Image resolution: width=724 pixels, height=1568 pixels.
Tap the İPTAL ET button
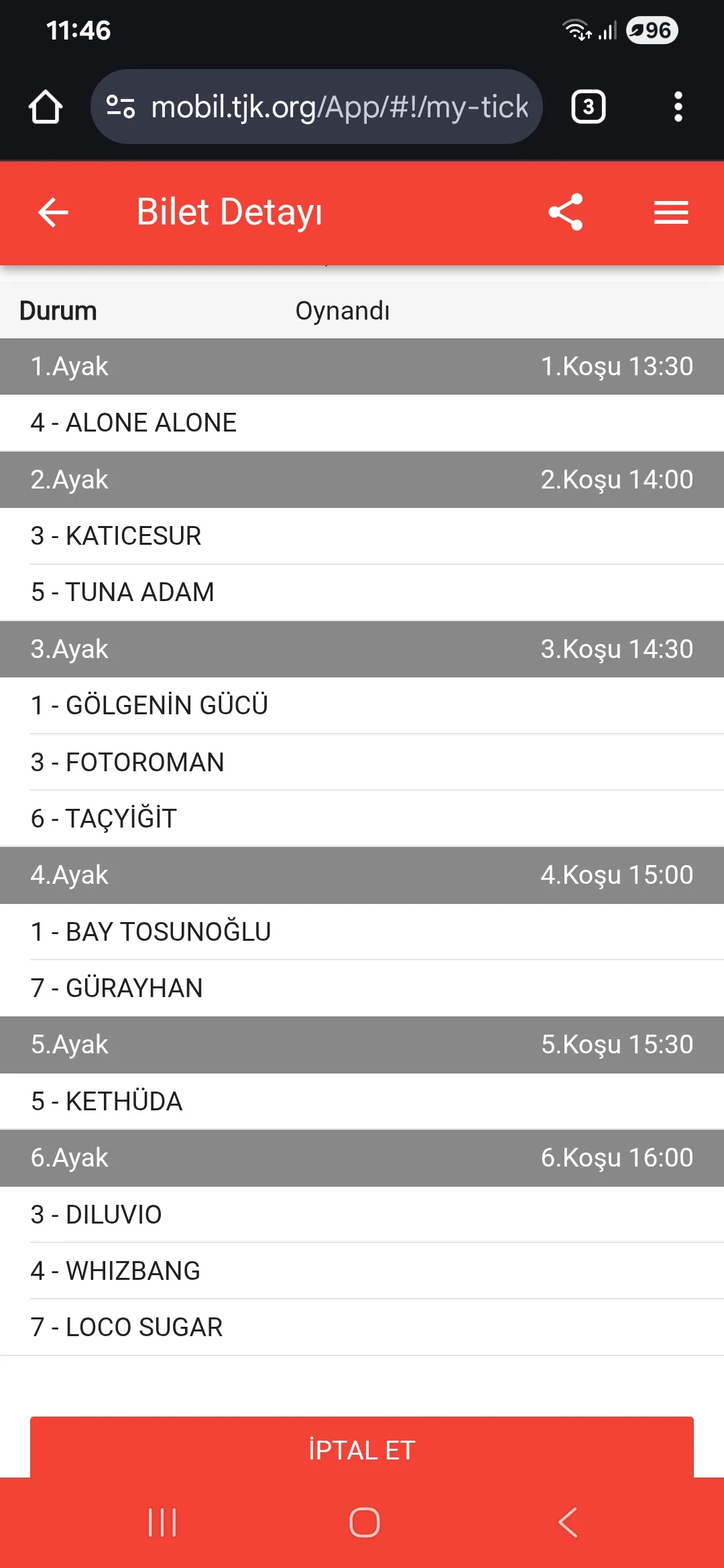tap(362, 1449)
